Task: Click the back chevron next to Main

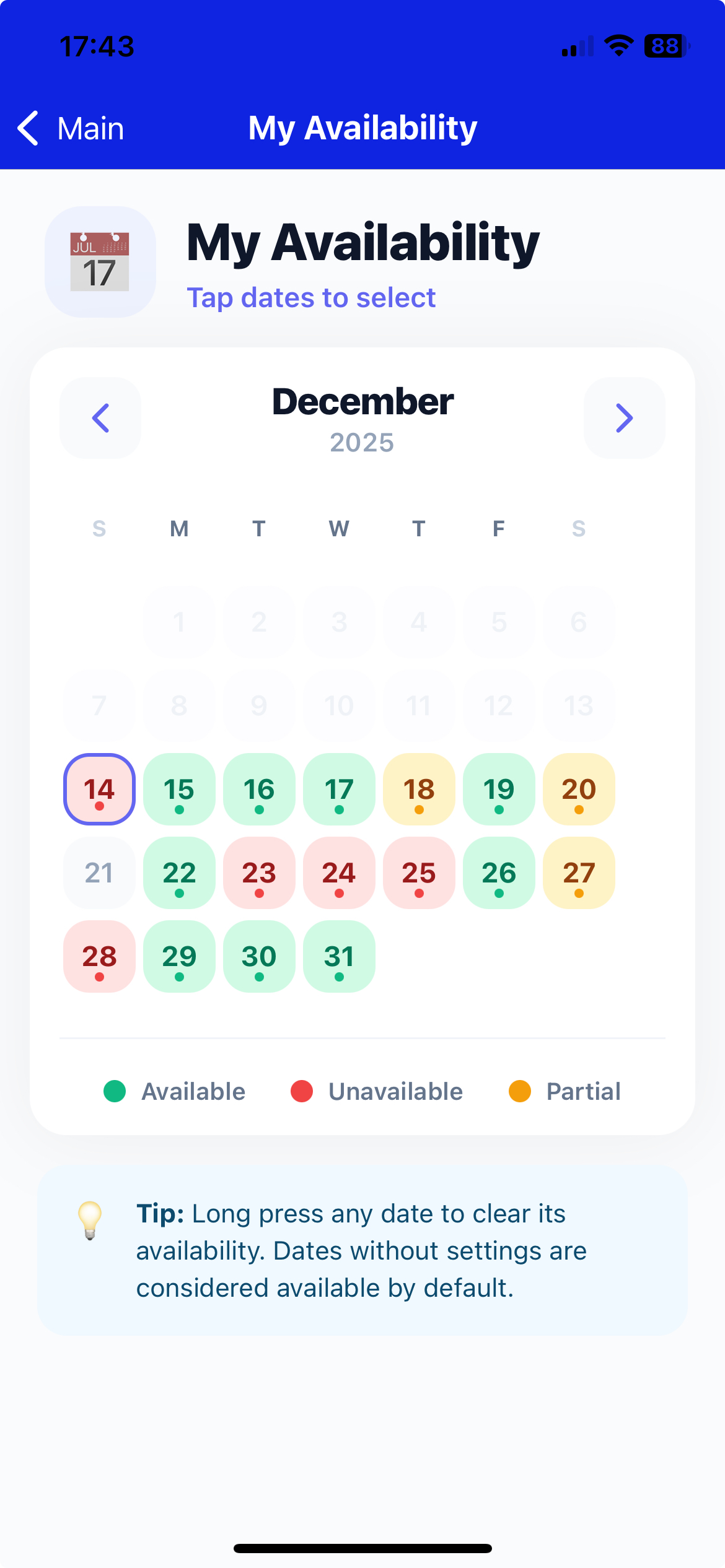Action: [x=27, y=127]
